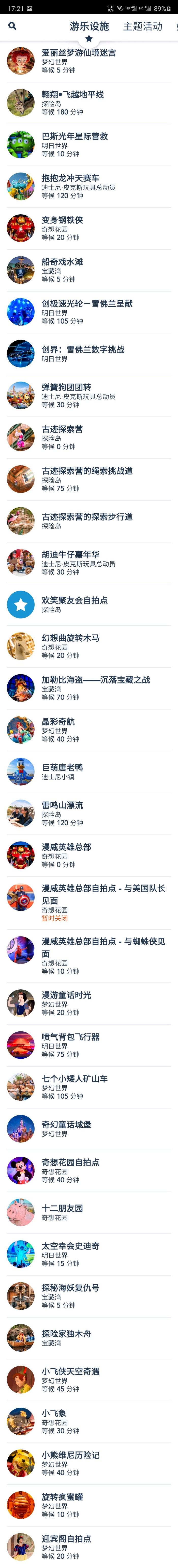View 翱翔•飞越地平线 attraction
This screenshot has height=1568, width=178.
pos(89,103)
